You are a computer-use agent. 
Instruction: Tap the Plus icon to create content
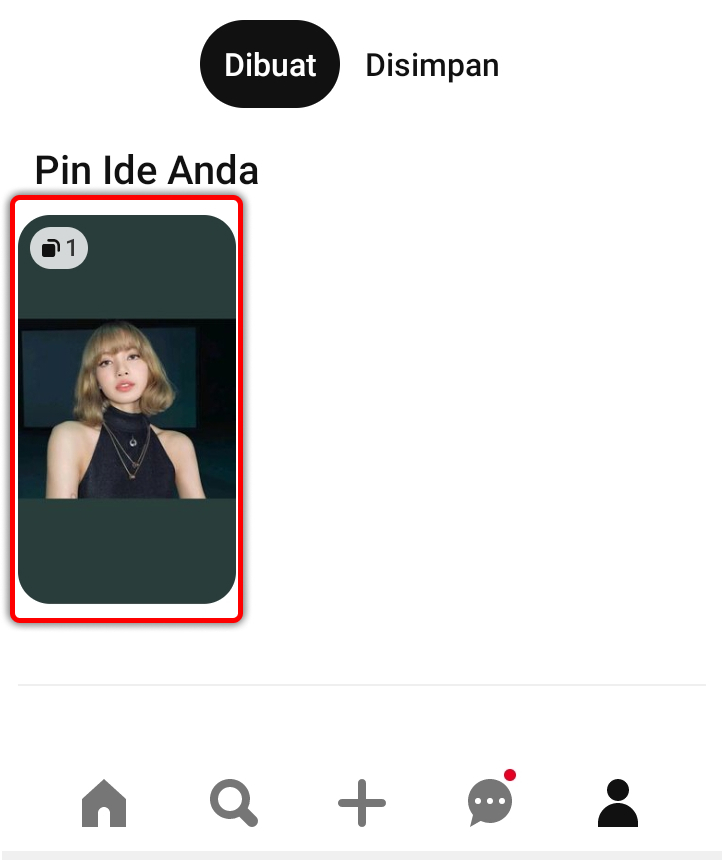pyautogui.click(x=361, y=803)
